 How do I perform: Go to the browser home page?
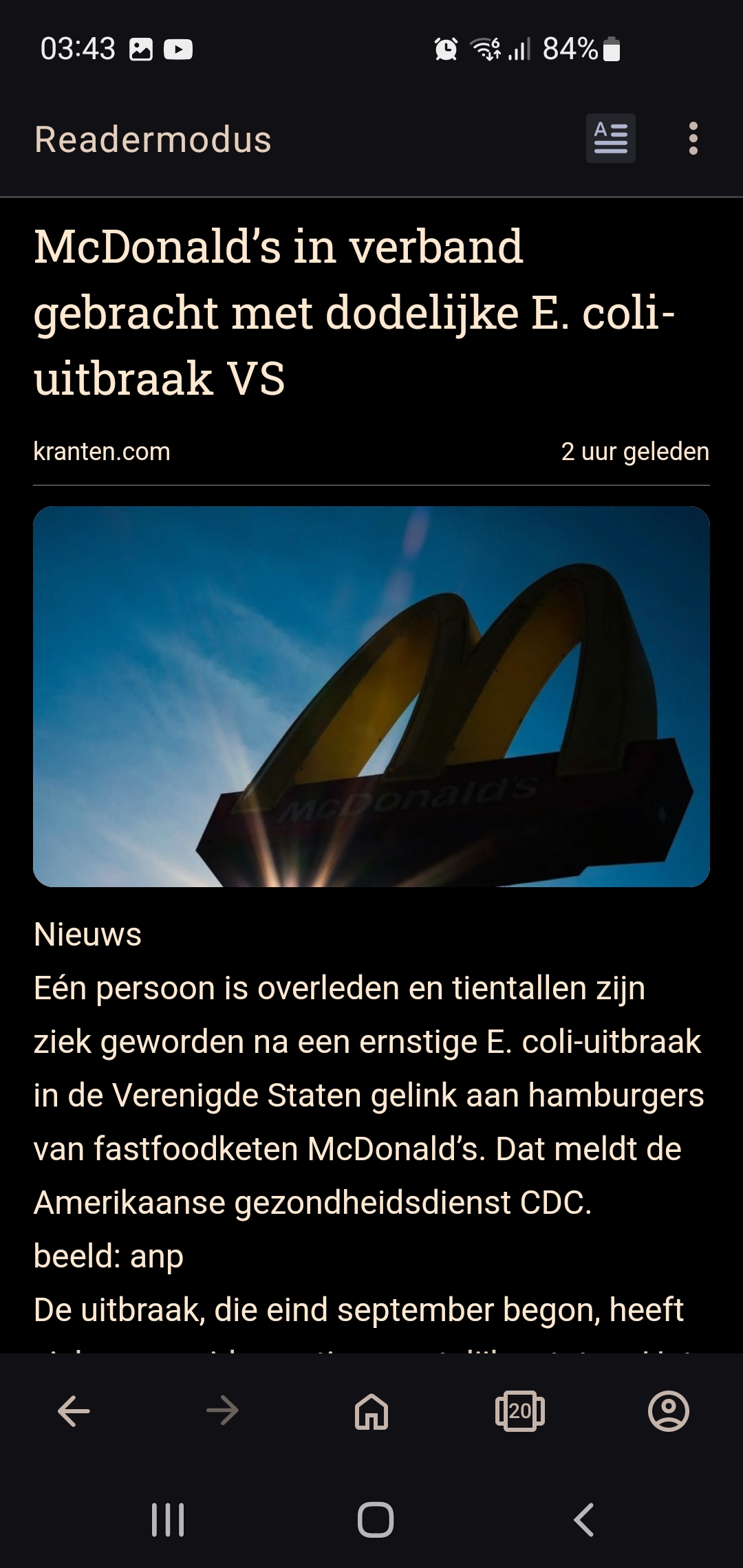coord(371,1412)
